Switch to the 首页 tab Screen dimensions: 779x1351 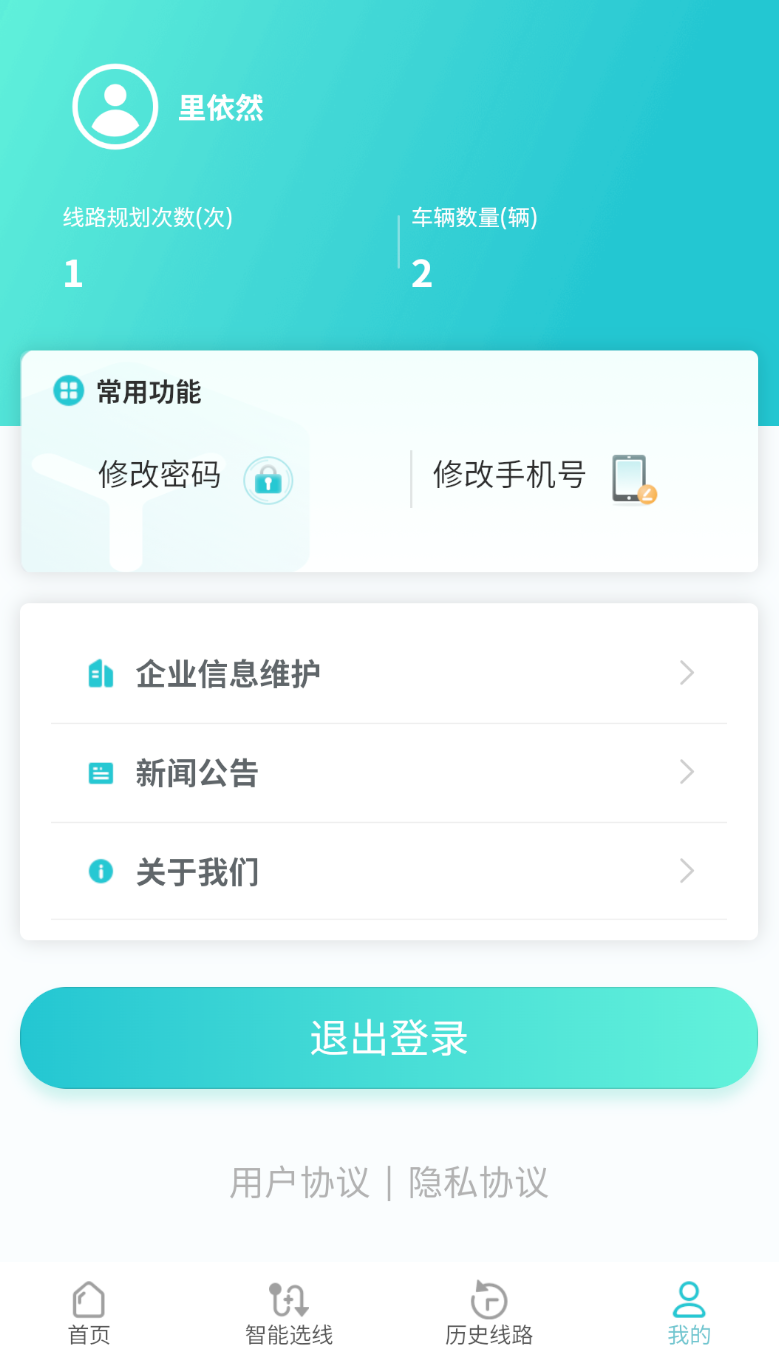(88, 1310)
